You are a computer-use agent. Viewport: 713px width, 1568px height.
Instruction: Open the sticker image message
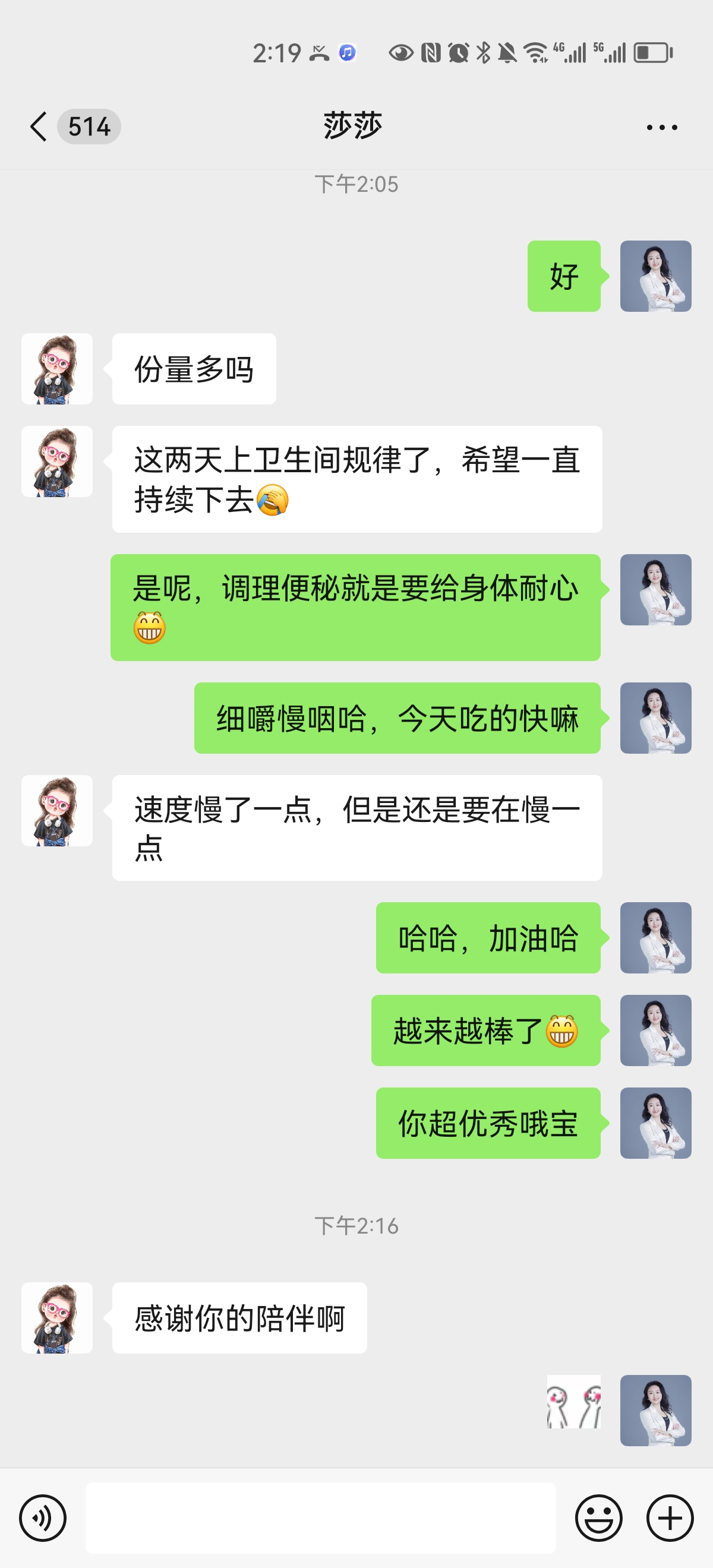click(x=573, y=1402)
